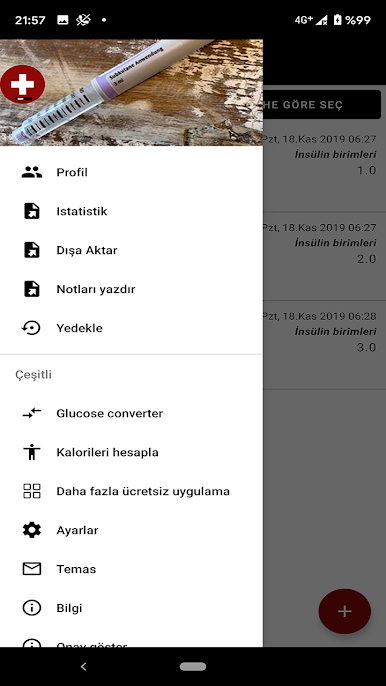The width and height of the screenshot is (386, 686).
Task: Open the insulin entry with value 2.0
Action: tap(324, 257)
